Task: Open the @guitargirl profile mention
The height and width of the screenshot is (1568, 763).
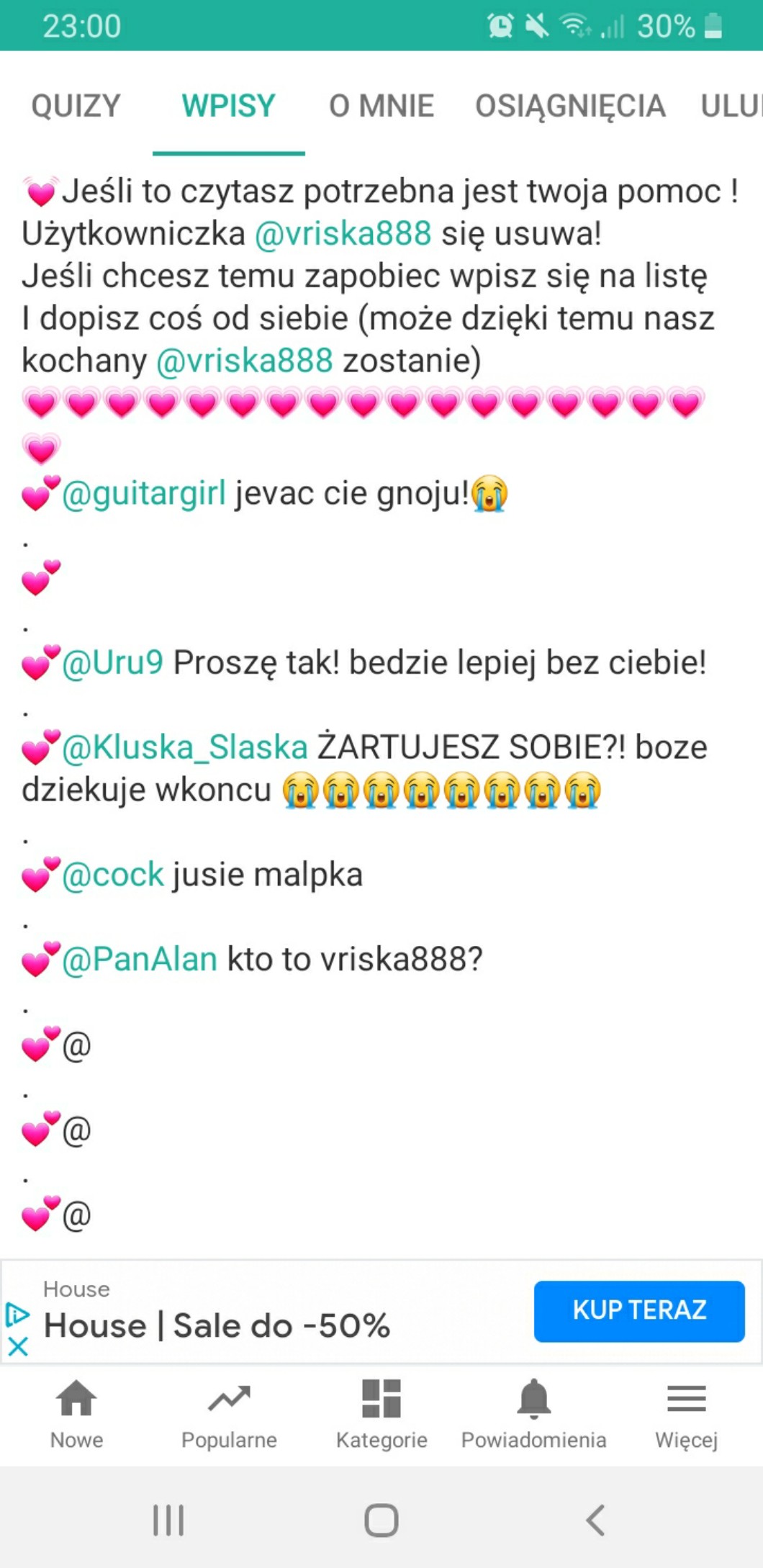Action: click(144, 494)
